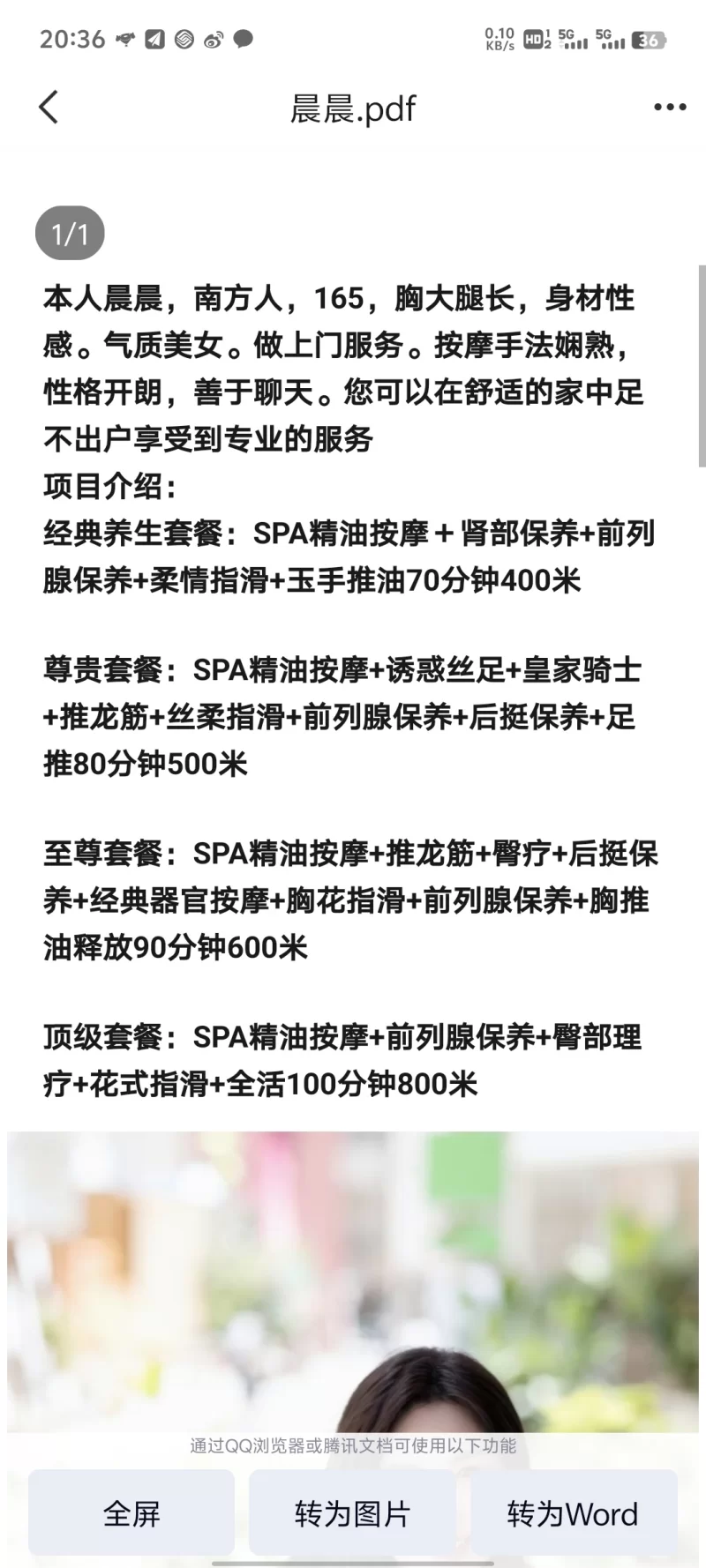View the document in 全屏 mode
The width and height of the screenshot is (706, 1568).
point(131,1514)
